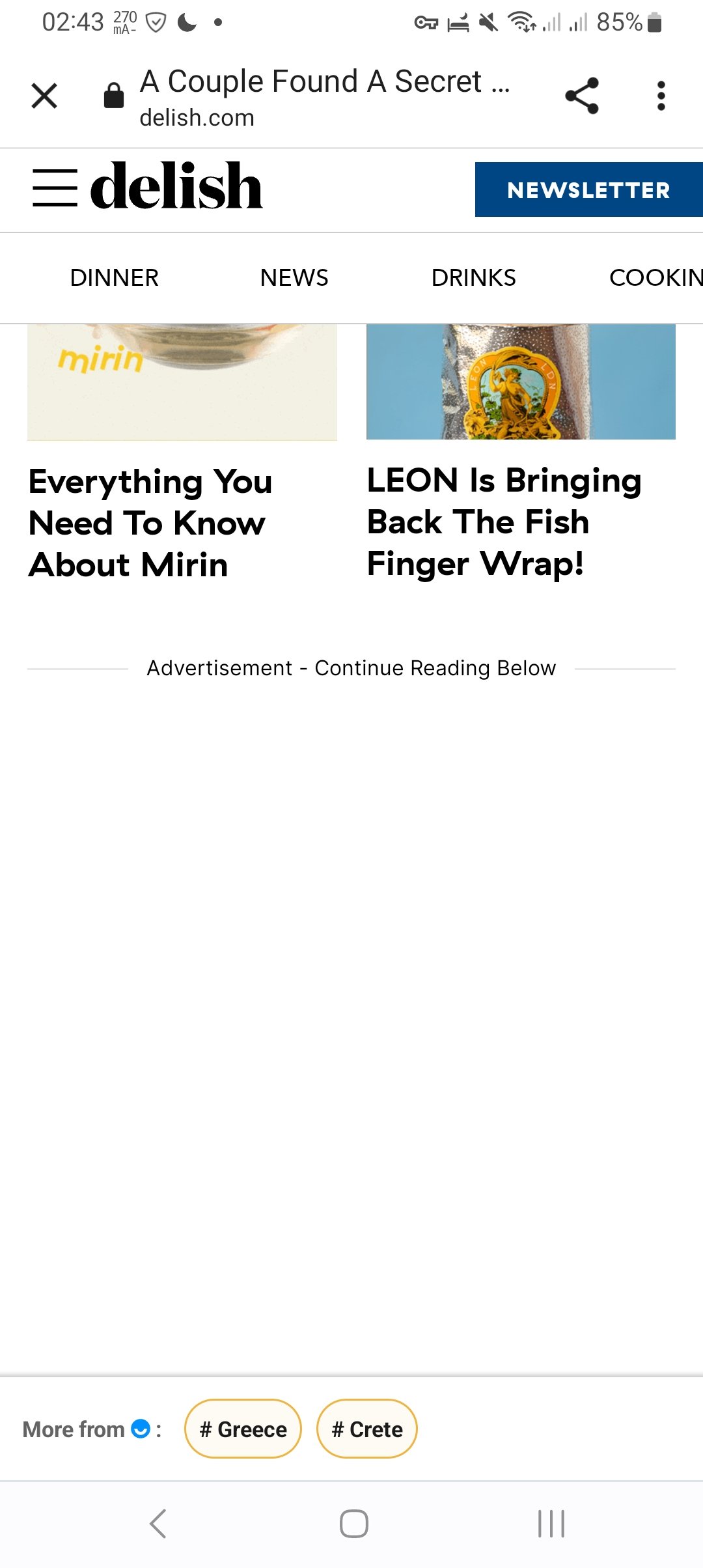This screenshot has width=703, height=1568.
Task: Read Everything You Need To Know About Mirin
Action: [x=150, y=523]
